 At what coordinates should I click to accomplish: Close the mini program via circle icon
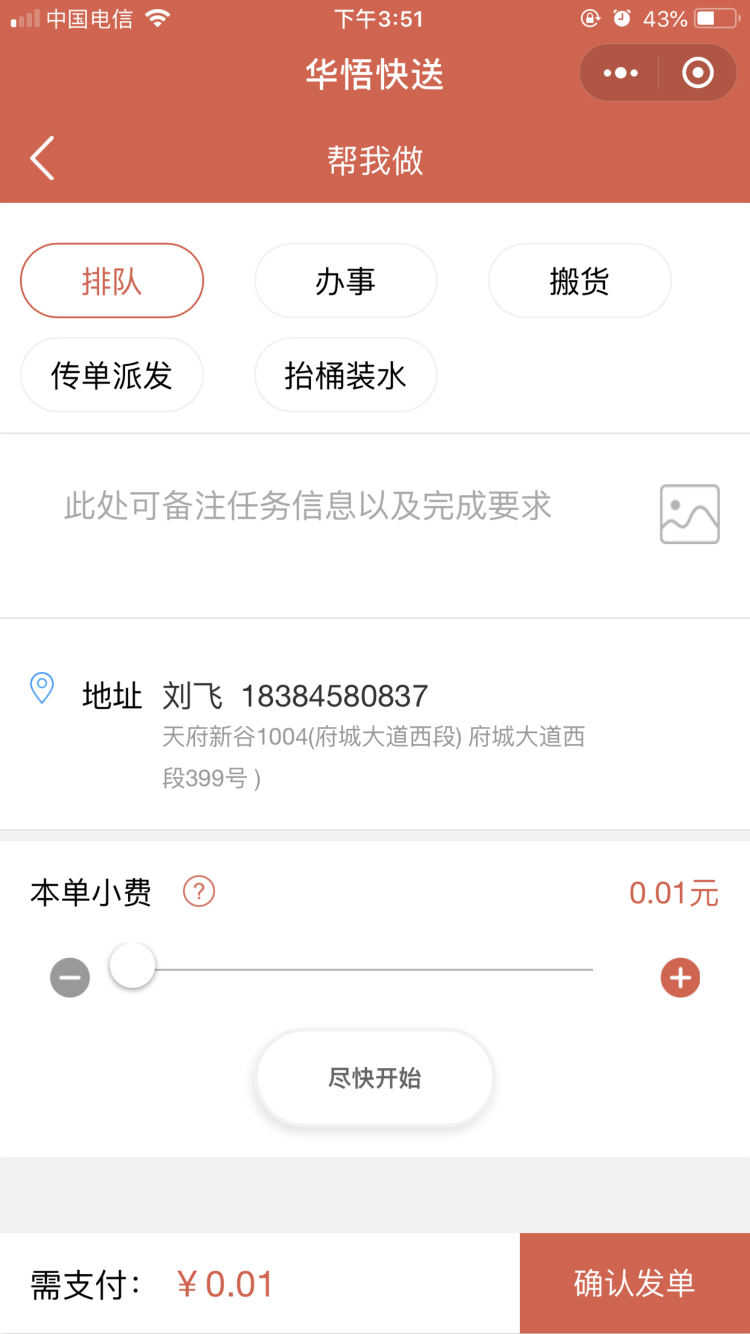click(x=697, y=73)
